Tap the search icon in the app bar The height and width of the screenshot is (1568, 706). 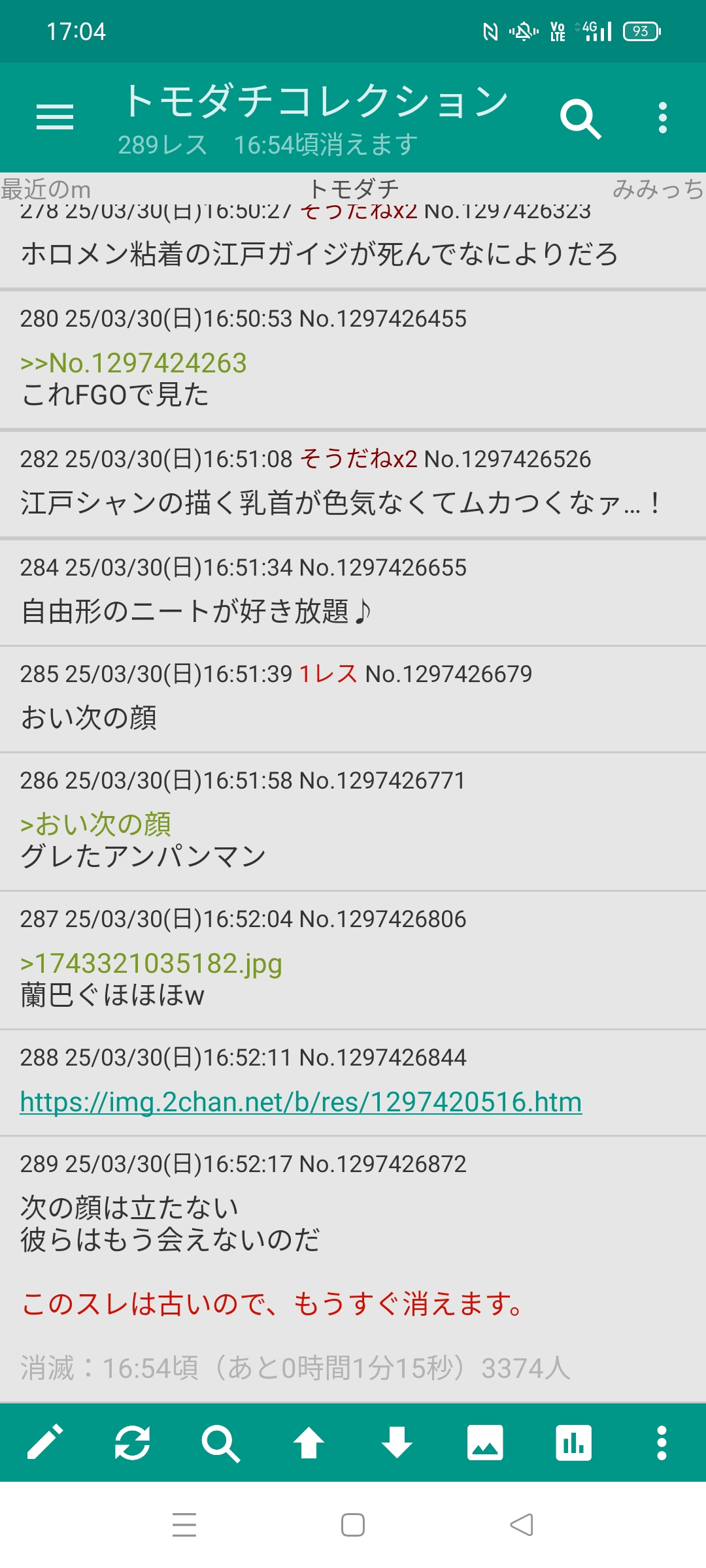580,119
